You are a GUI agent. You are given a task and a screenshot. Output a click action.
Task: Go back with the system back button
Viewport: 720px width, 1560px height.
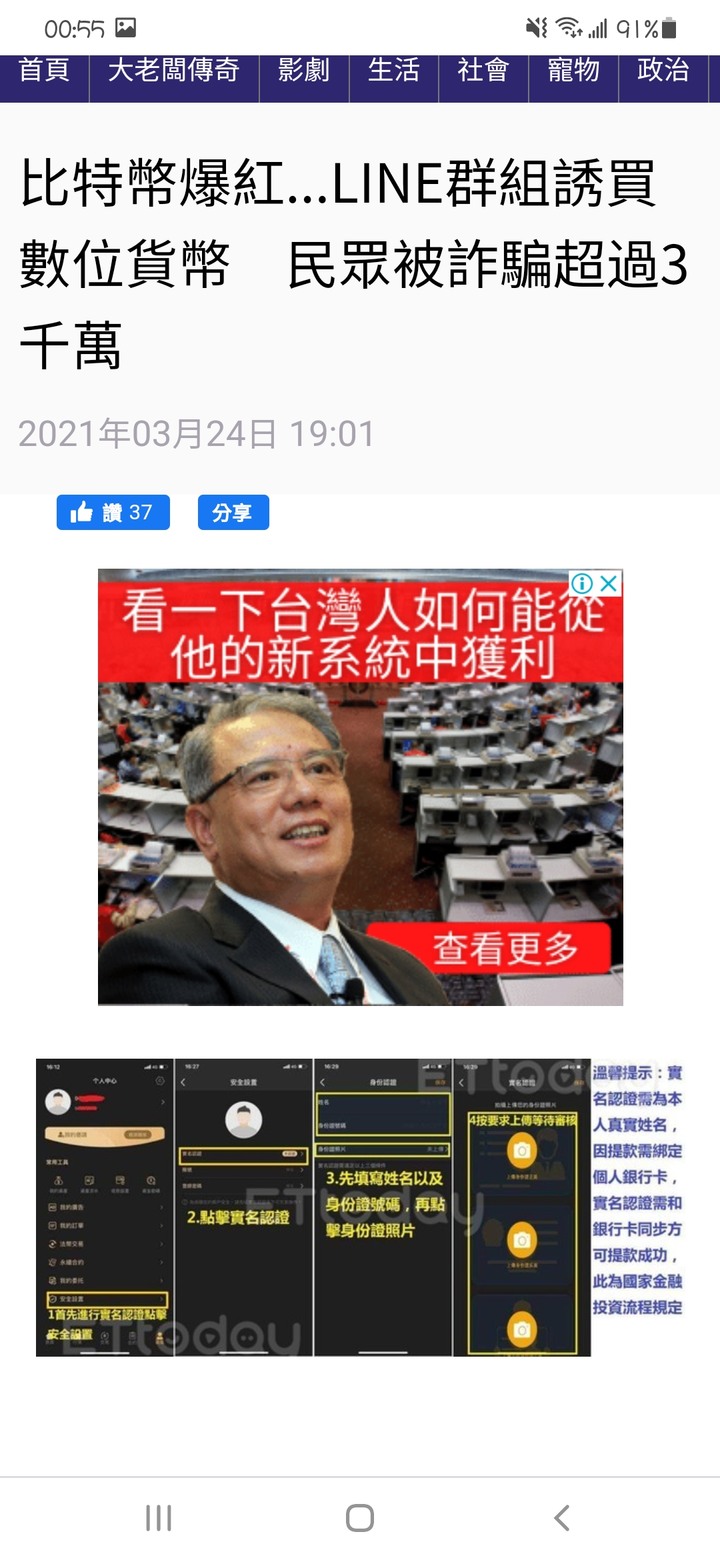pyautogui.click(x=562, y=1517)
